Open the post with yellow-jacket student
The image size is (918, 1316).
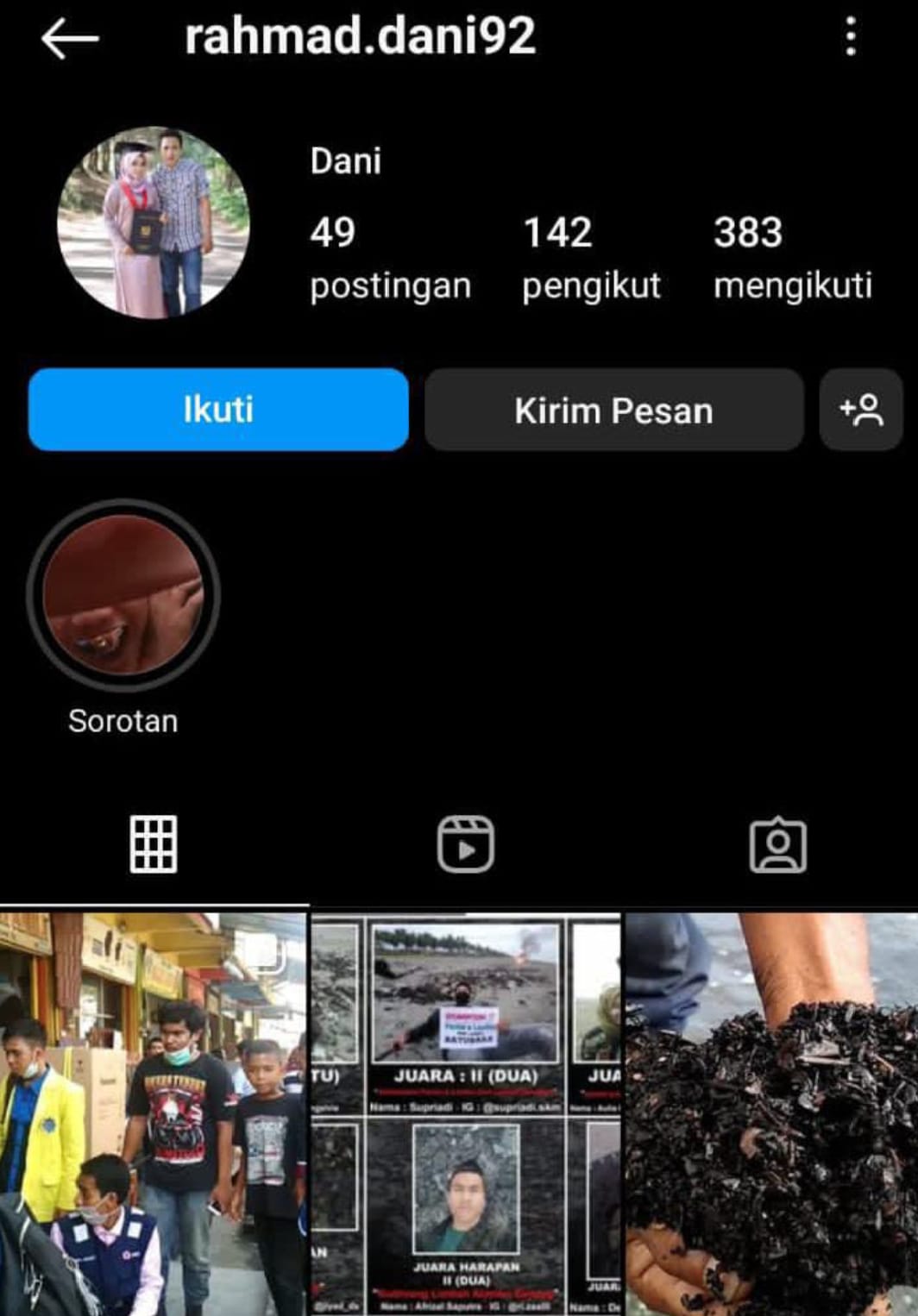tap(153, 1112)
